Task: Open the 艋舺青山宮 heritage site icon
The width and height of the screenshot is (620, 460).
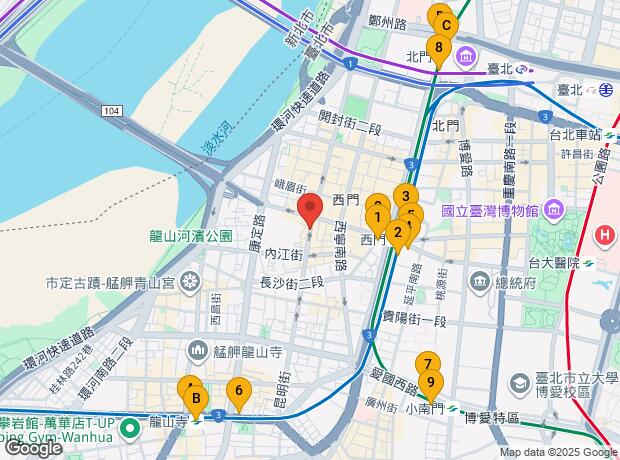Action: coord(190,282)
